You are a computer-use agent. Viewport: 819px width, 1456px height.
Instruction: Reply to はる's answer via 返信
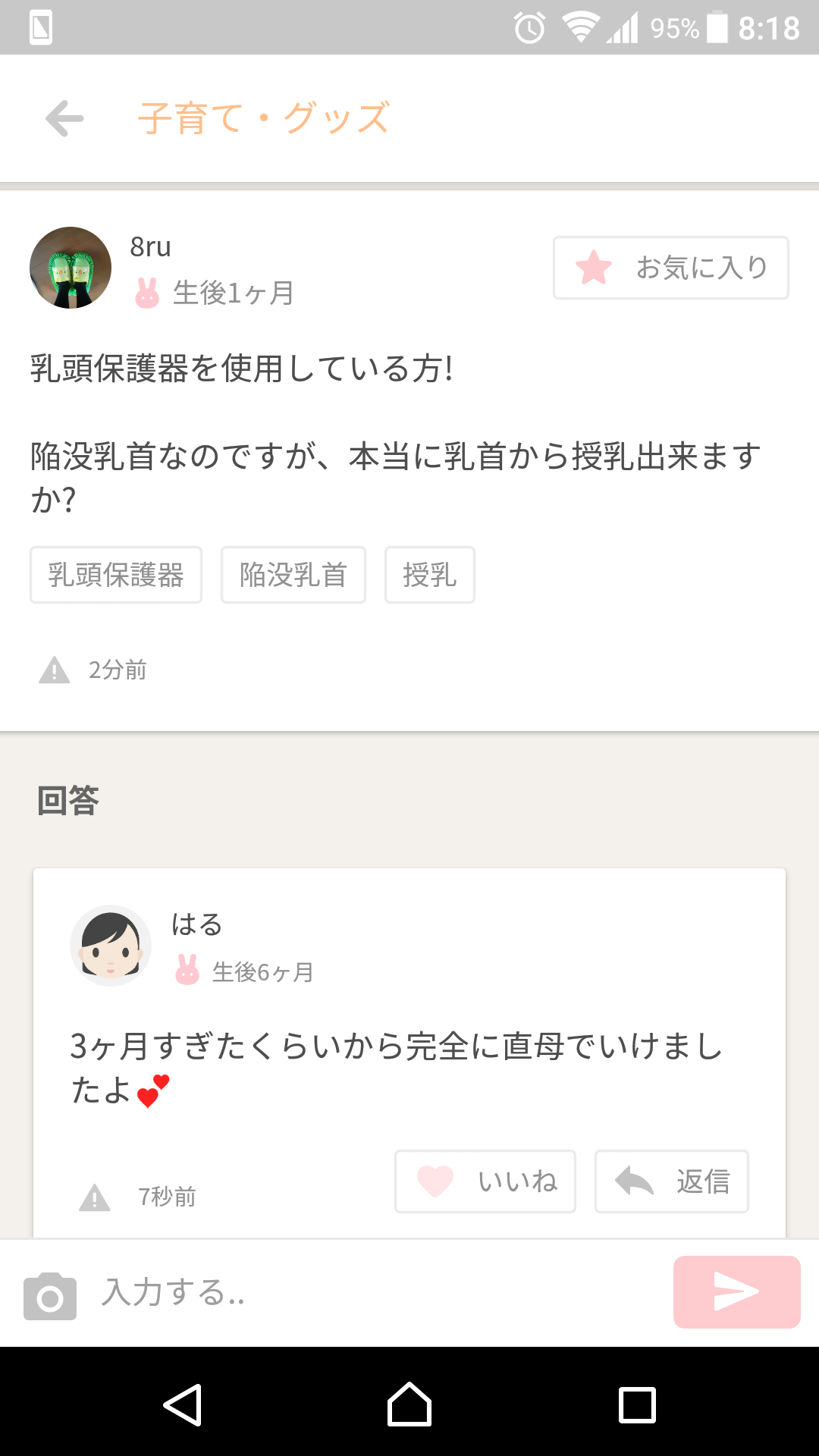(x=671, y=1181)
